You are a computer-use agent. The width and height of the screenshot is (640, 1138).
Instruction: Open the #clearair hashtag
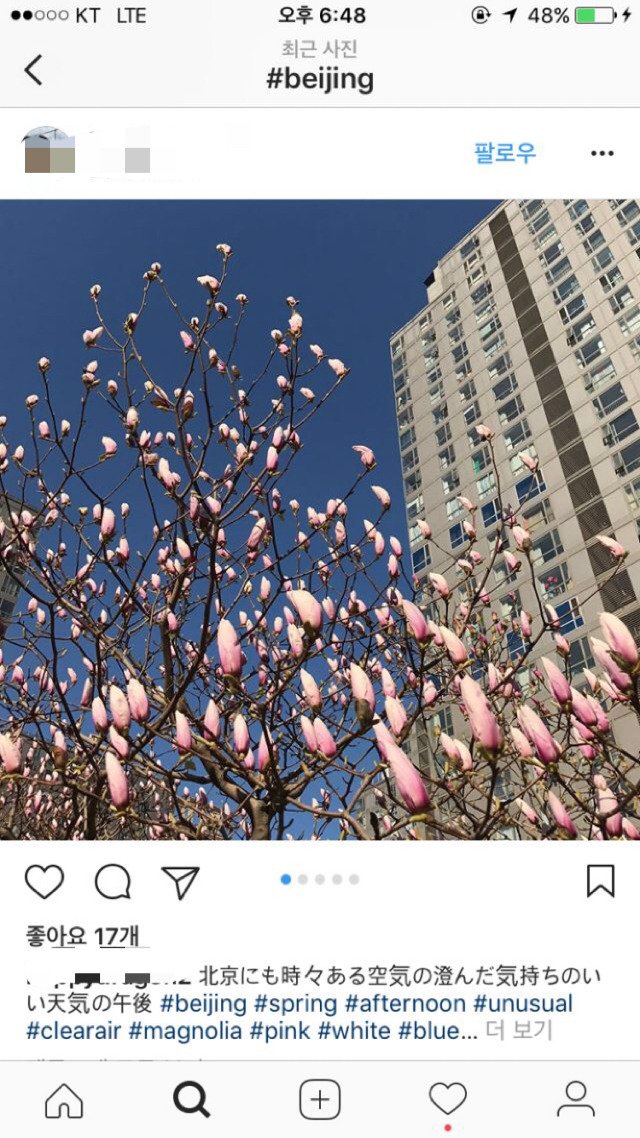[x=73, y=1030]
